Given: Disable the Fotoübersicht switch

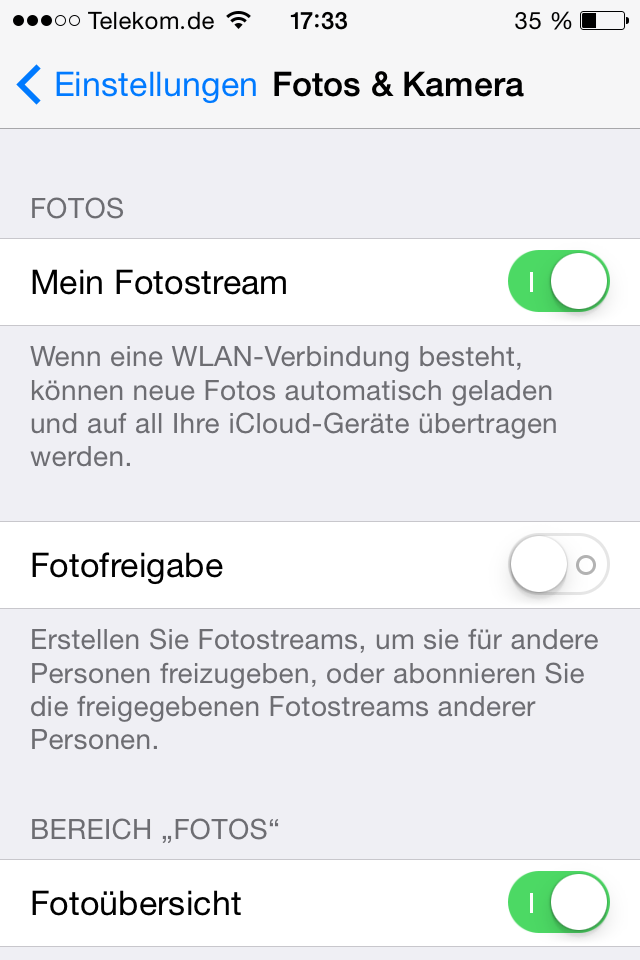Looking at the screenshot, I should (558, 903).
